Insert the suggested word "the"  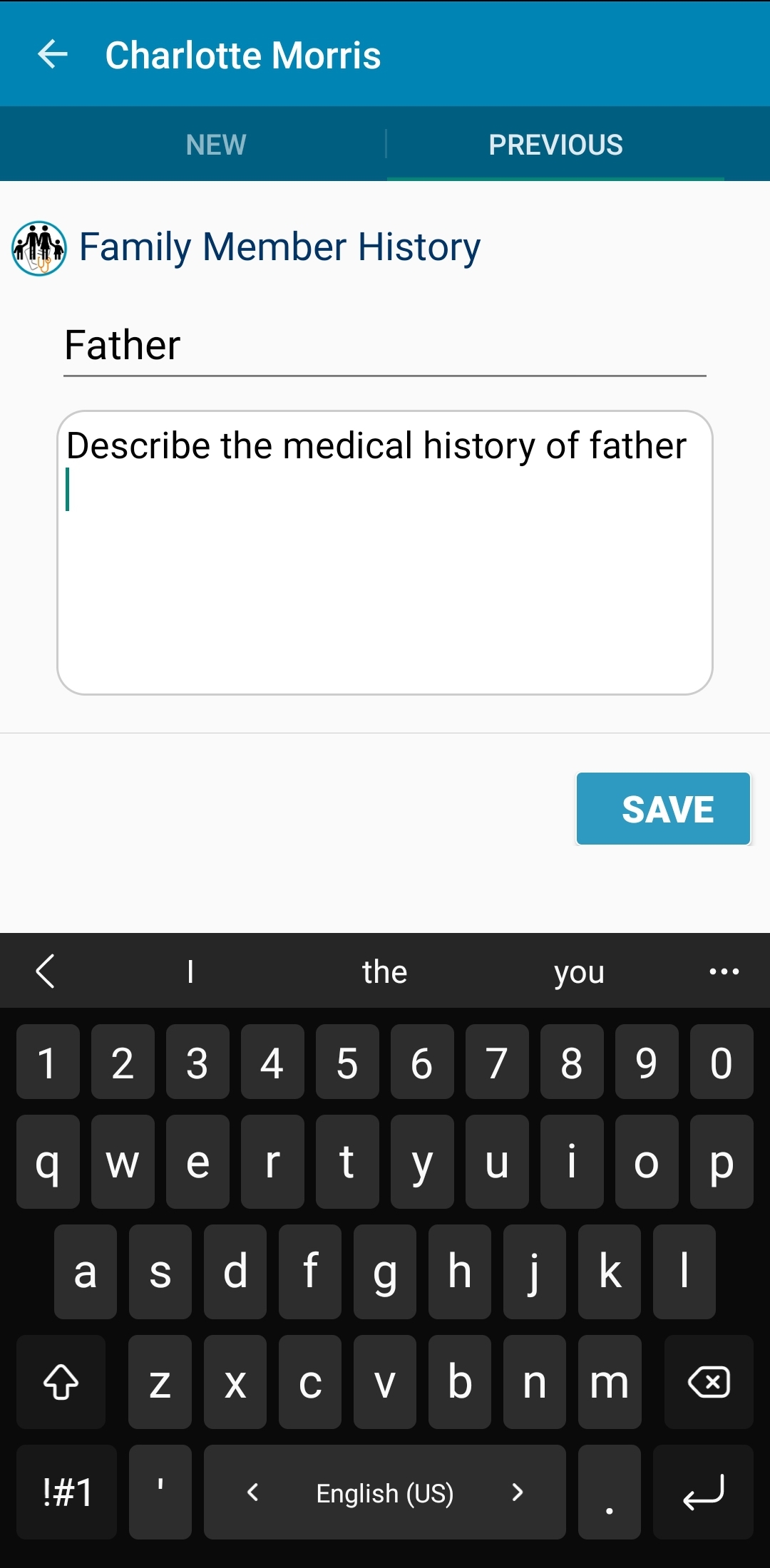(x=384, y=971)
